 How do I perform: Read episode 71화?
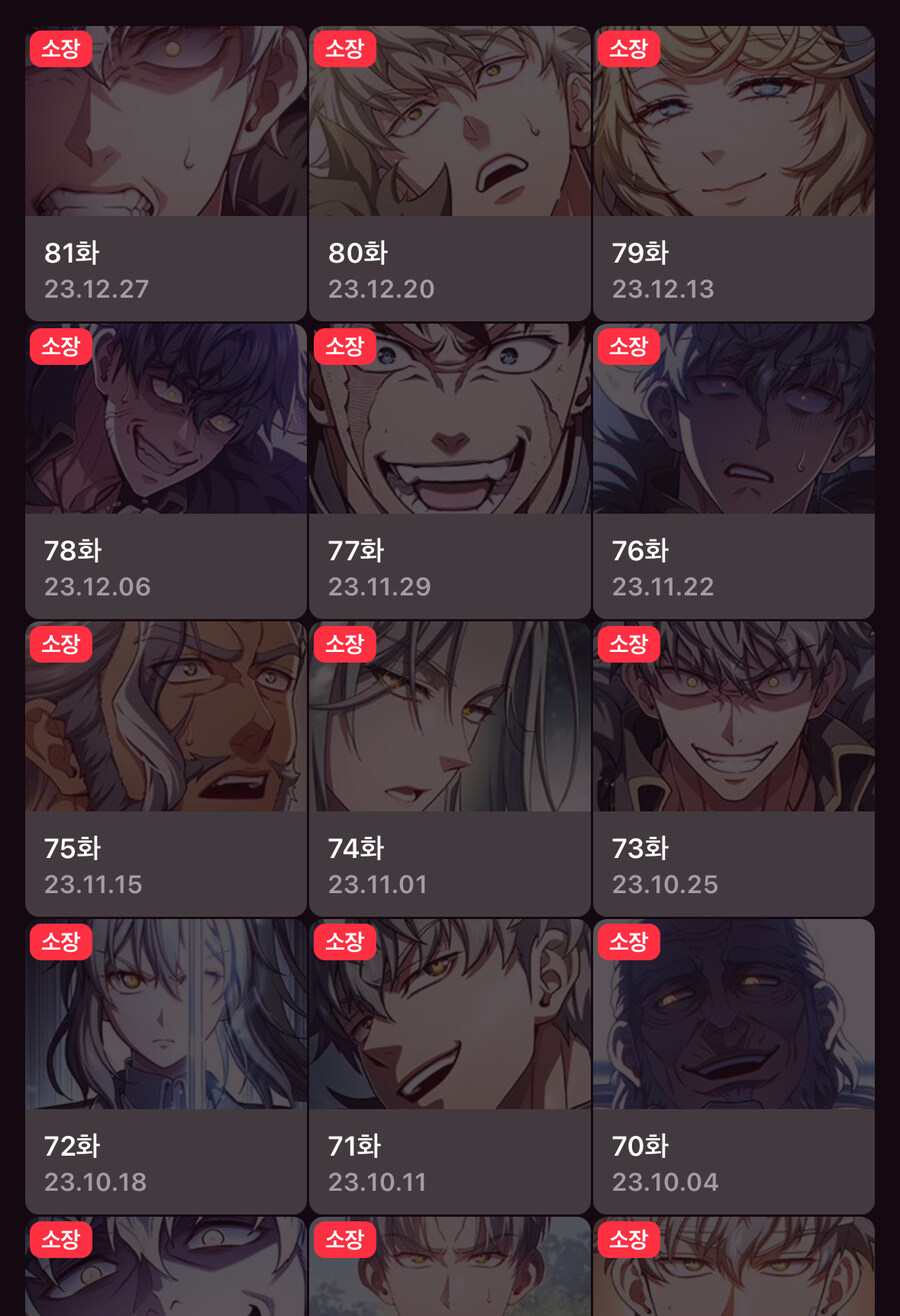449,1066
